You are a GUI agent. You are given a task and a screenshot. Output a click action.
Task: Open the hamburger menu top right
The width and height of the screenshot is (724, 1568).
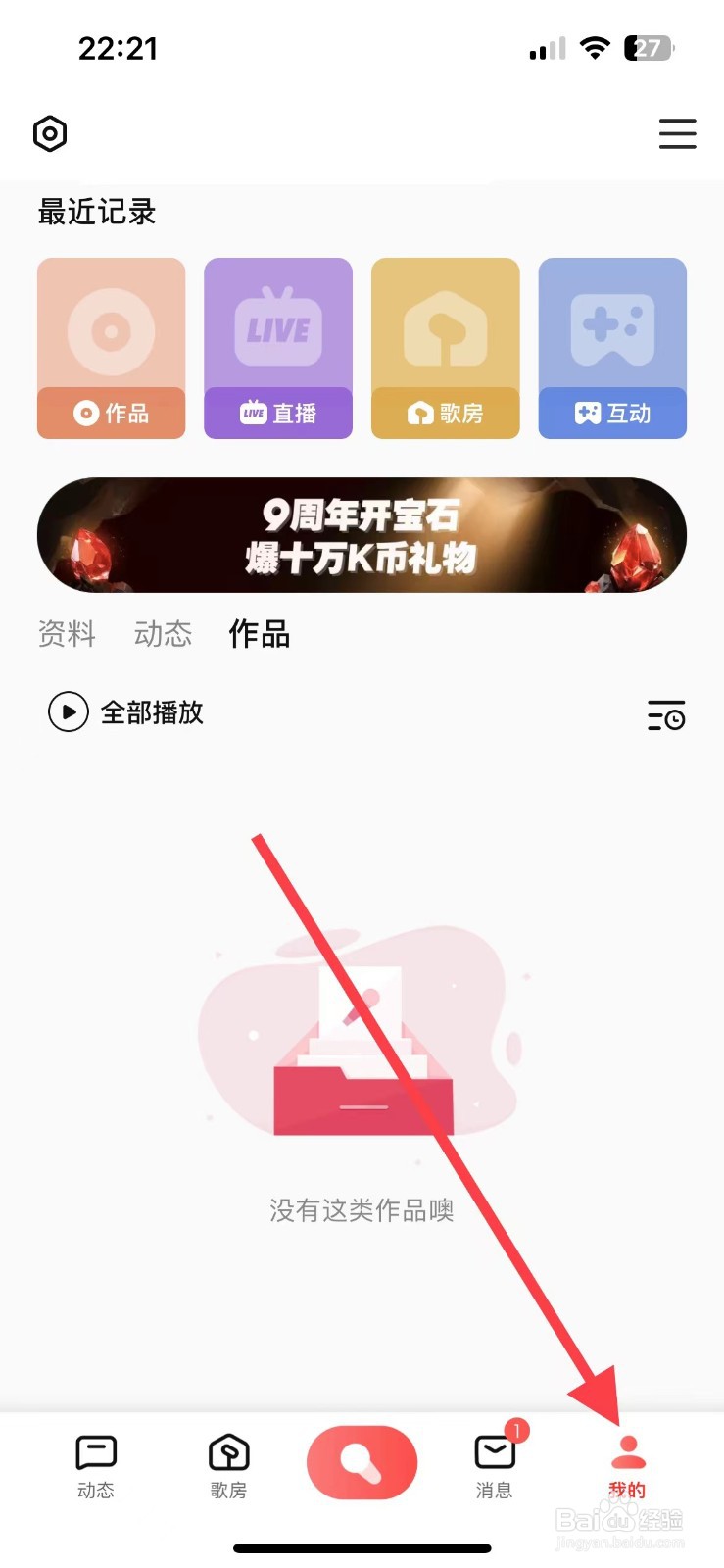pos(678,134)
